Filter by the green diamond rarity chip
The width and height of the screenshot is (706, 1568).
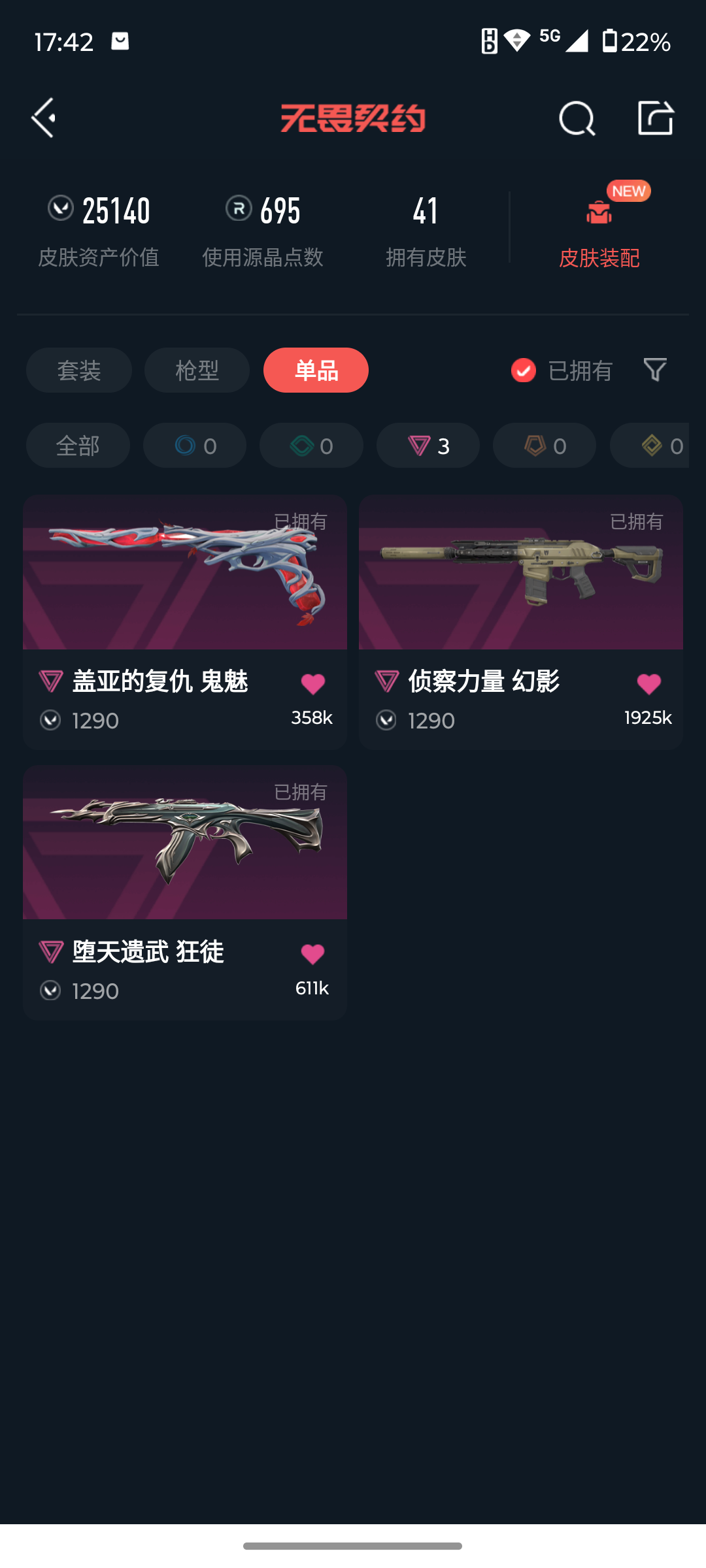[x=311, y=446]
